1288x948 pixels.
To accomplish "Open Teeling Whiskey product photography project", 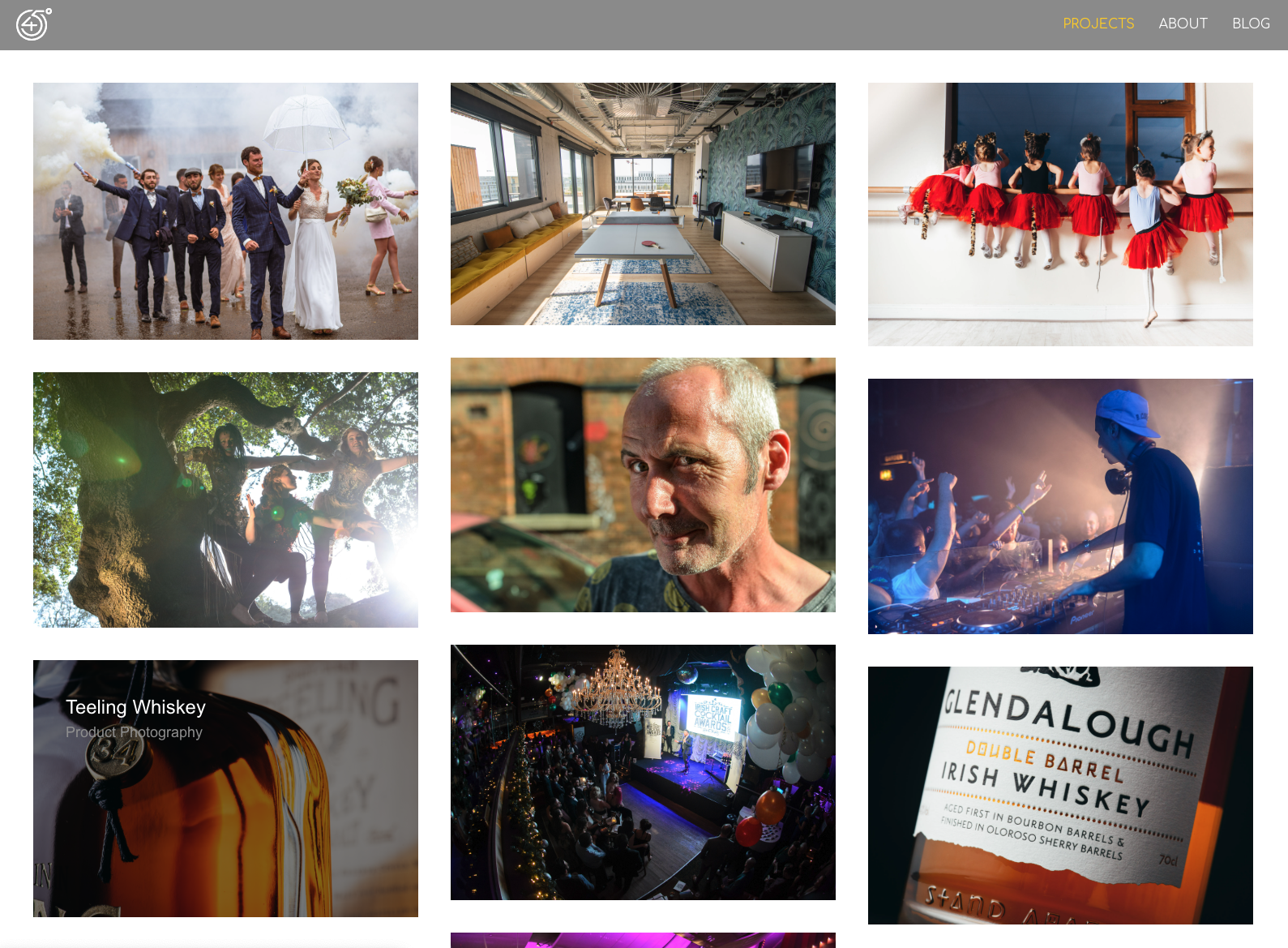I will click(225, 788).
